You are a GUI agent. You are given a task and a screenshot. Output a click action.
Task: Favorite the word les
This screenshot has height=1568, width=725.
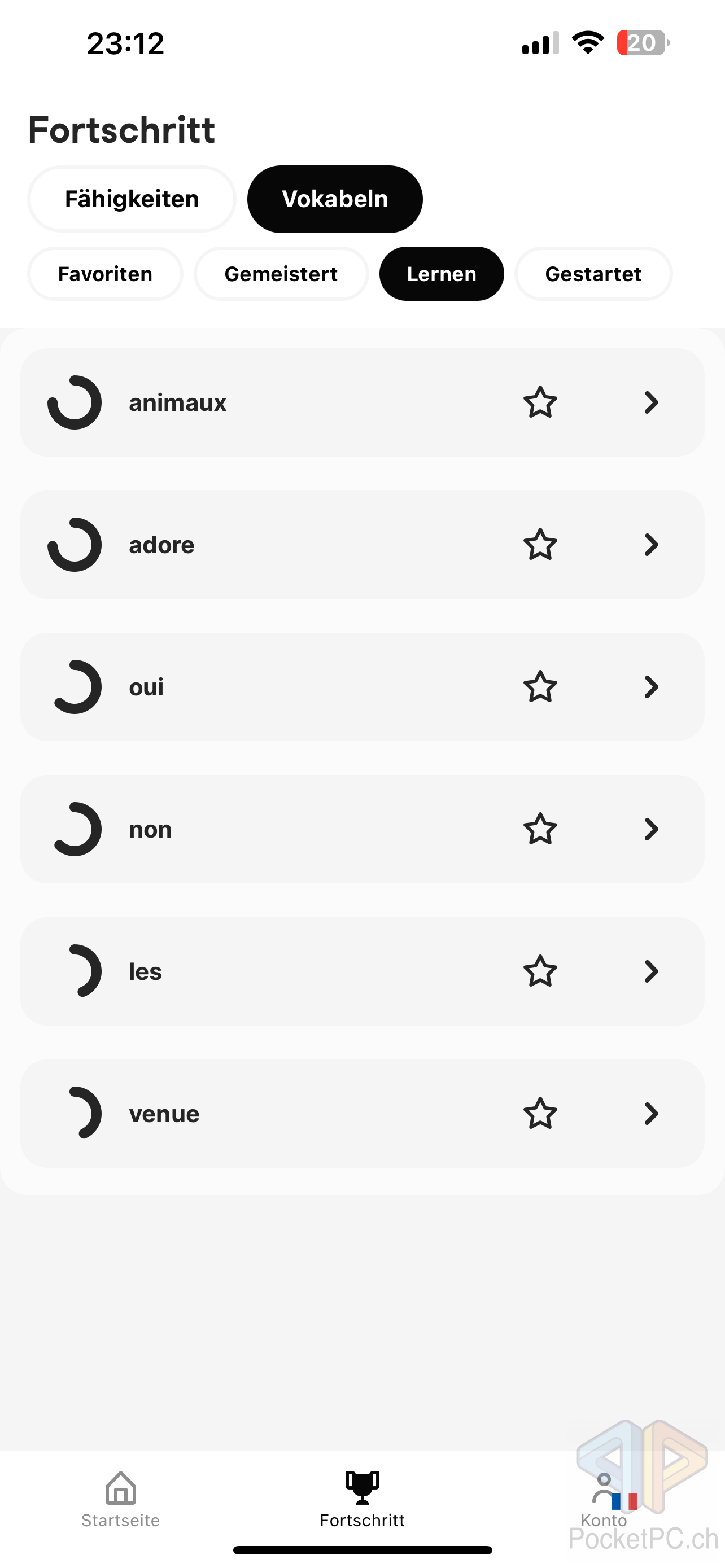tap(540, 971)
